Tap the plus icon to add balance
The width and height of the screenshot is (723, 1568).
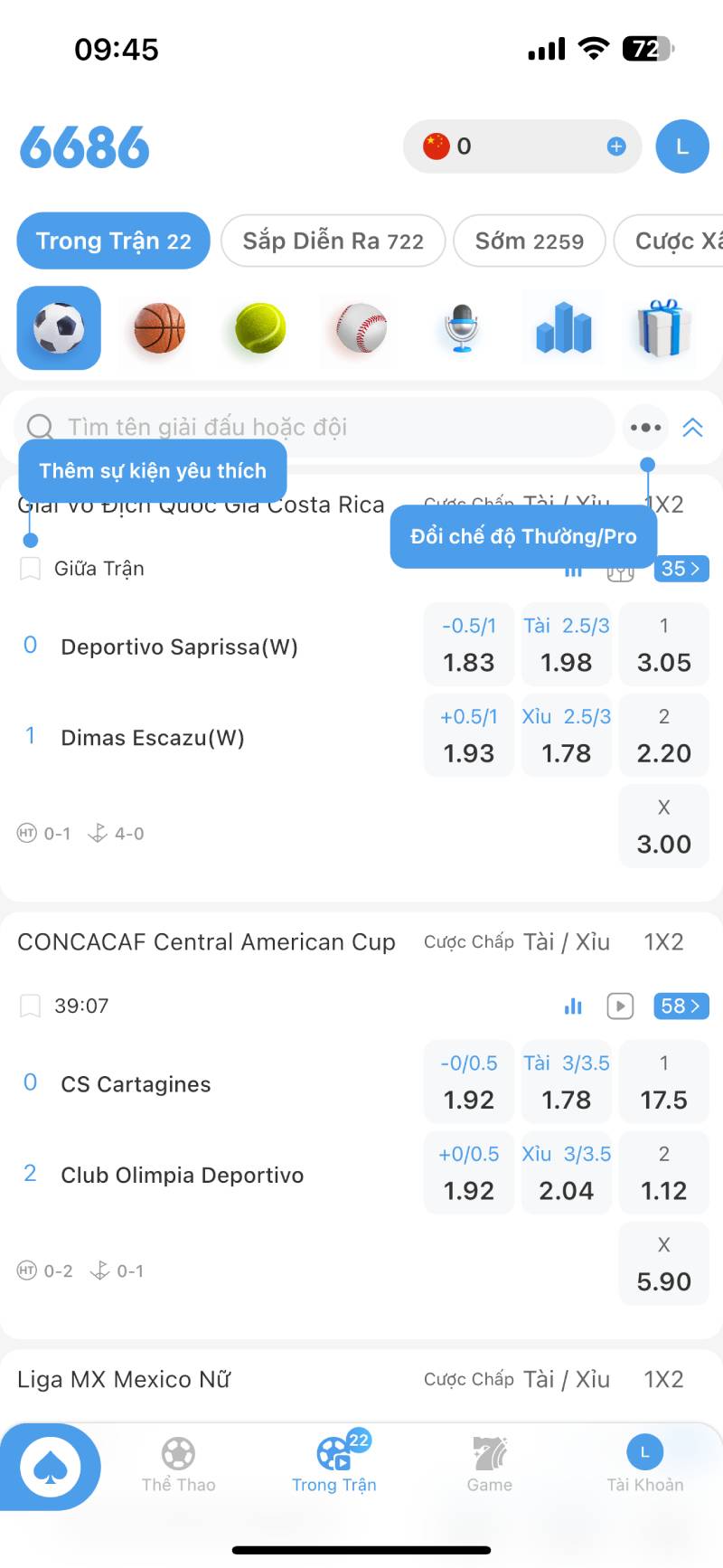tap(616, 146)
